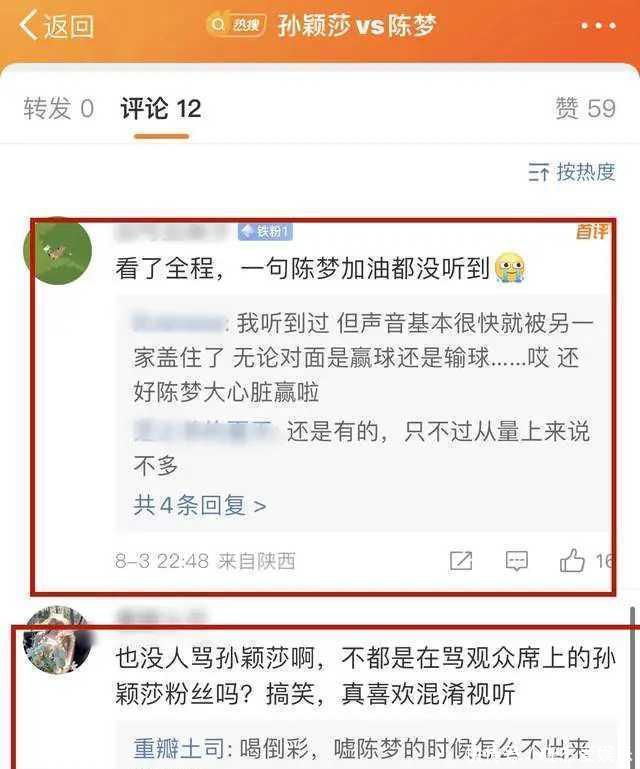Image resolution: width=640 pixels, height=769 pixels.
Task: Reply to the comment about 陈梦加油
Action: click(517, 561)
